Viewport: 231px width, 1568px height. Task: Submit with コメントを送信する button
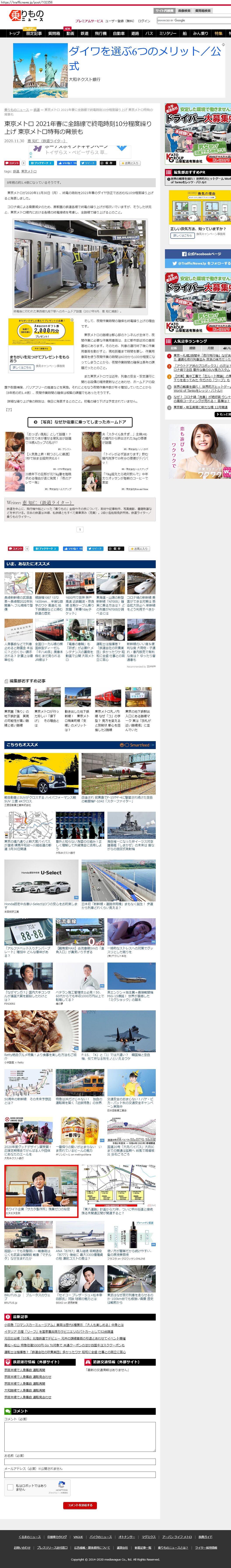(80, 1505)
